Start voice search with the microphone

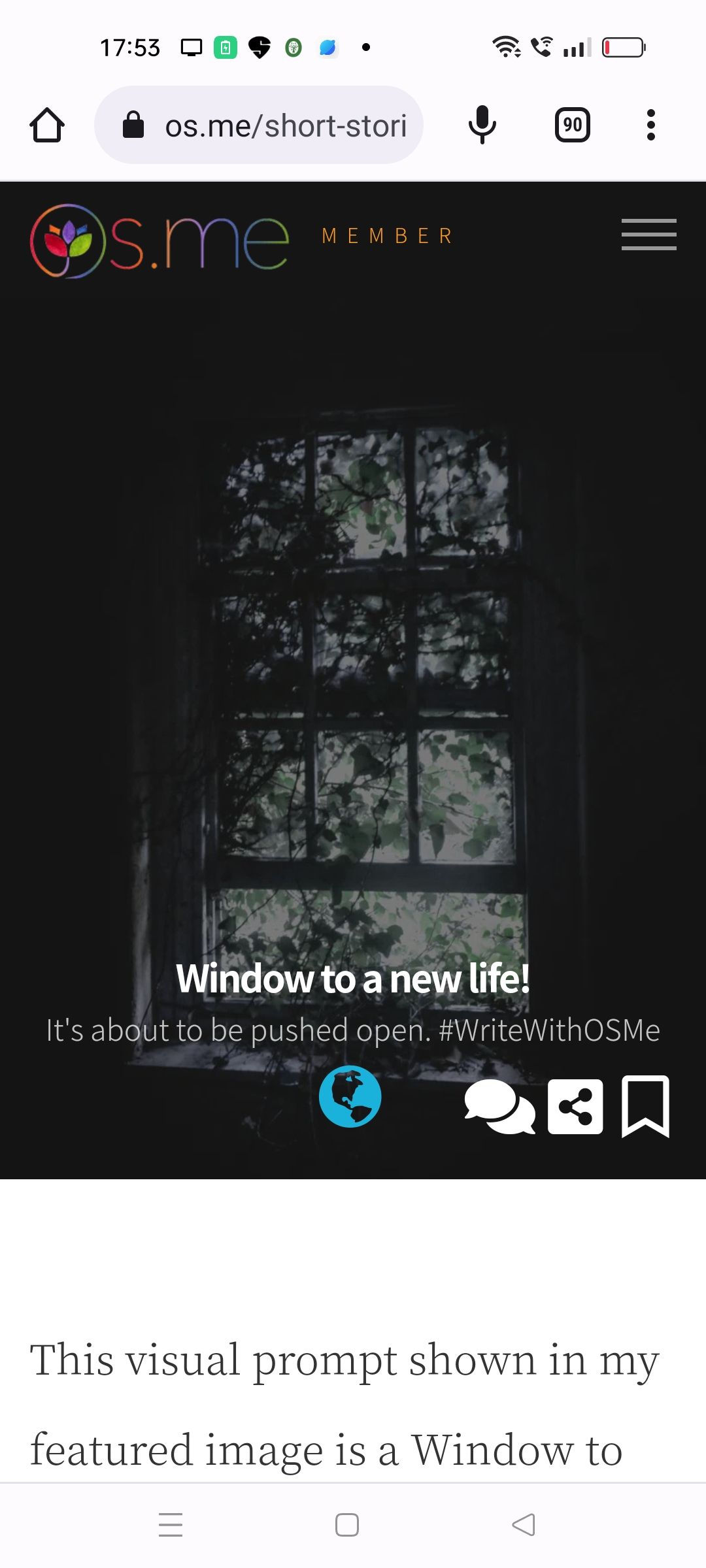coord(482,125)
